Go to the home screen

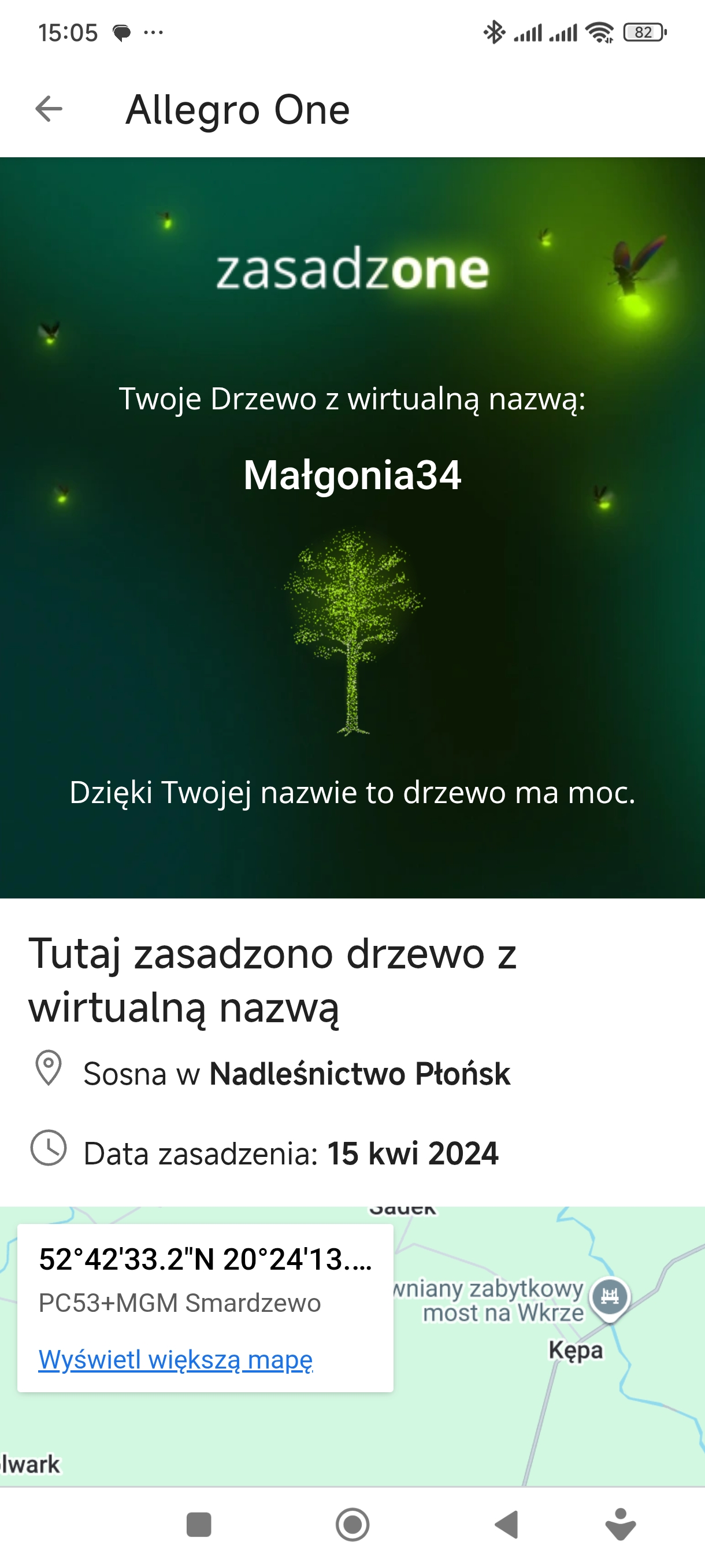352,1525
